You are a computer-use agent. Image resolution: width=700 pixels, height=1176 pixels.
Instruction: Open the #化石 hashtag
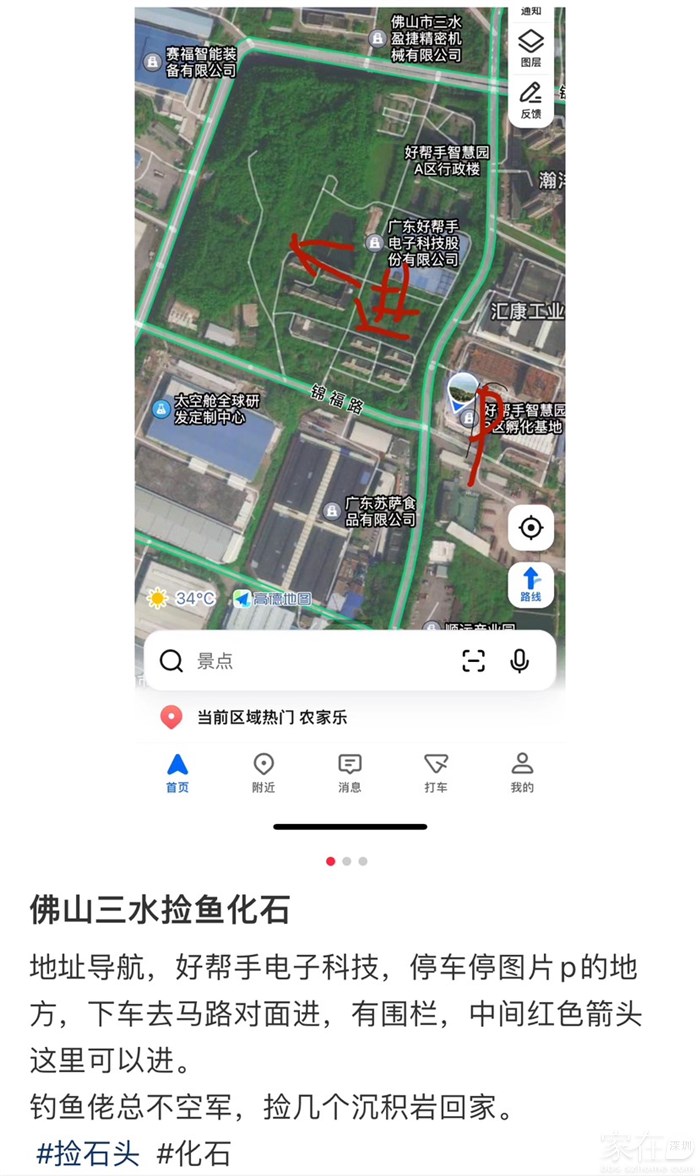(194, 1153)
